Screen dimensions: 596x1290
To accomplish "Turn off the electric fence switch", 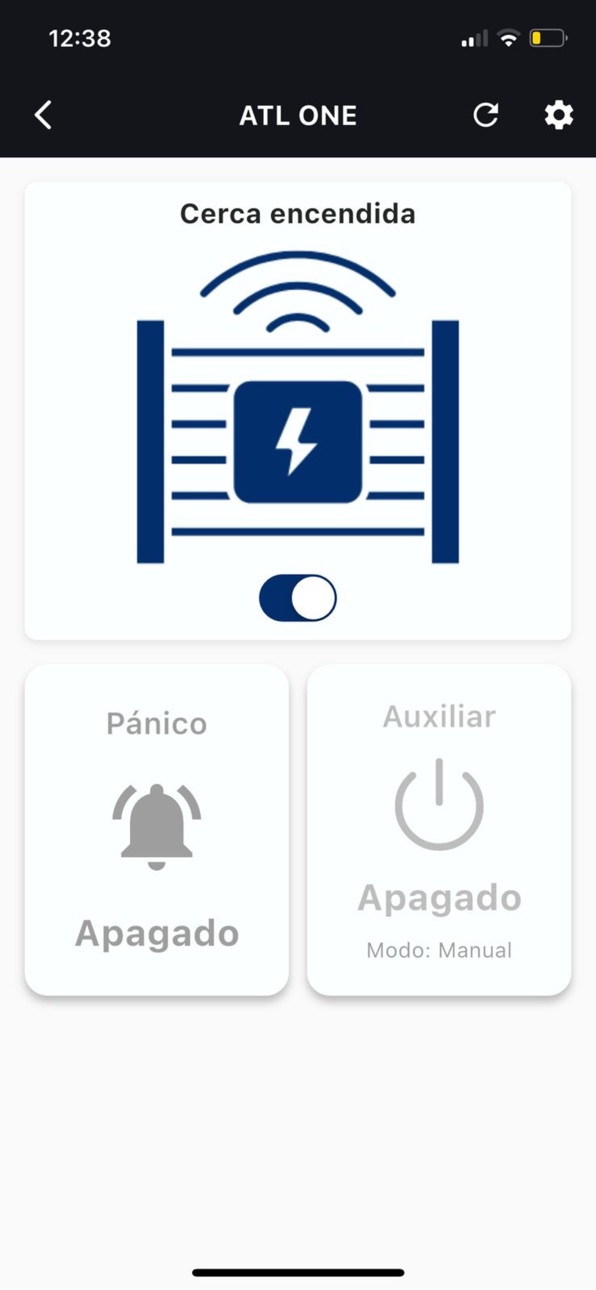I will [x=298, y=598].
